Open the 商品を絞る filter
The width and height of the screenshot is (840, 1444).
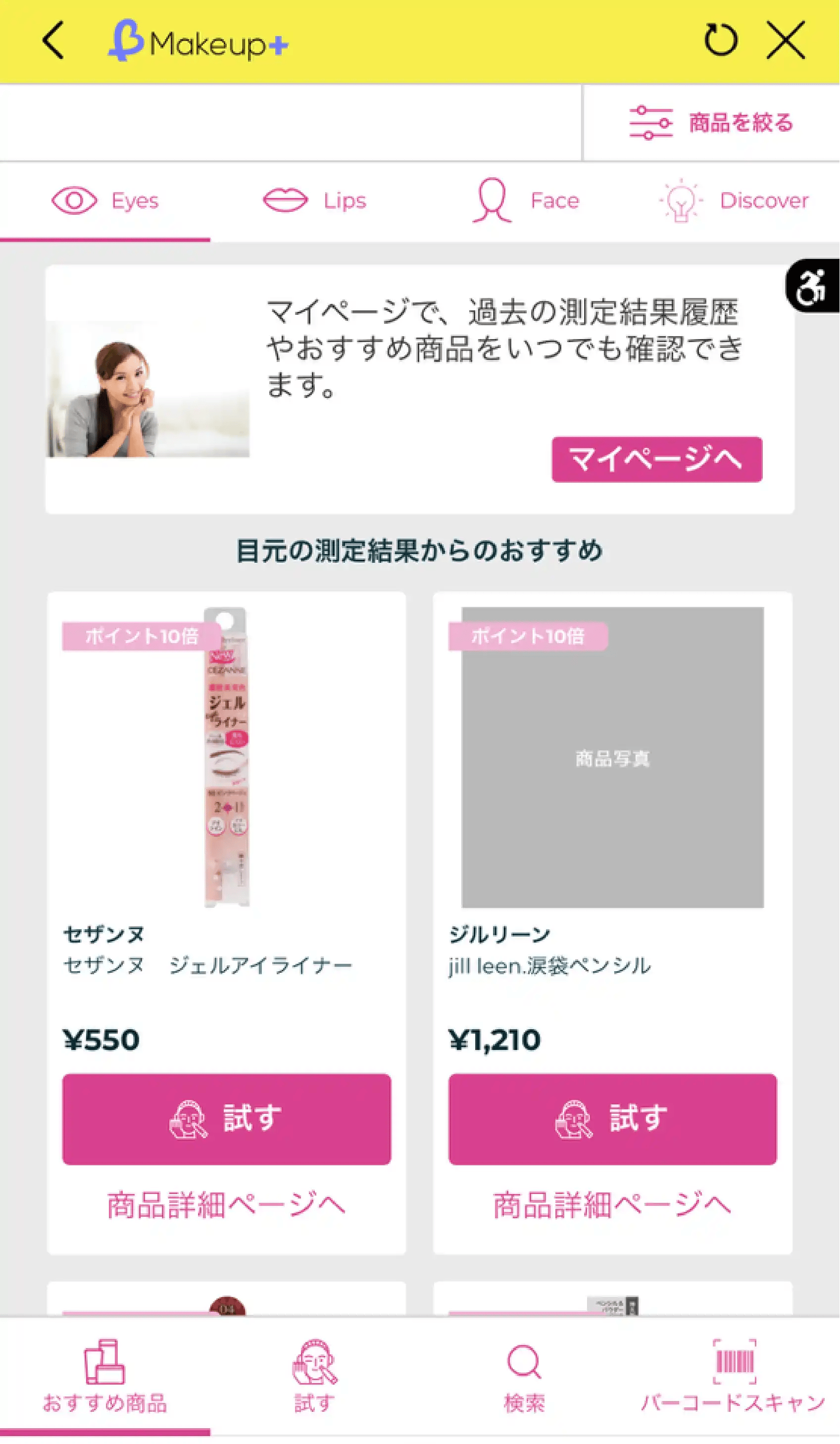point(711,123)
